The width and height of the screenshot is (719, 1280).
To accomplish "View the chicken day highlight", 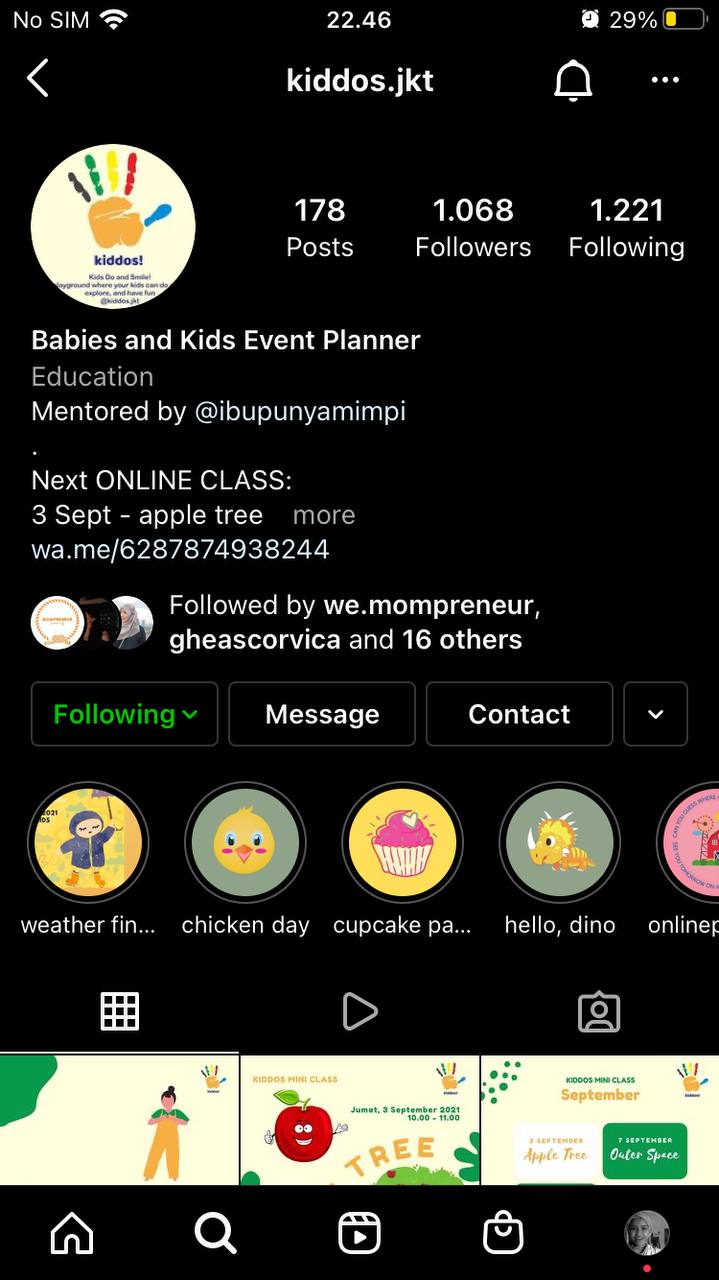I will pyautogui.click(x=245, y=843).
